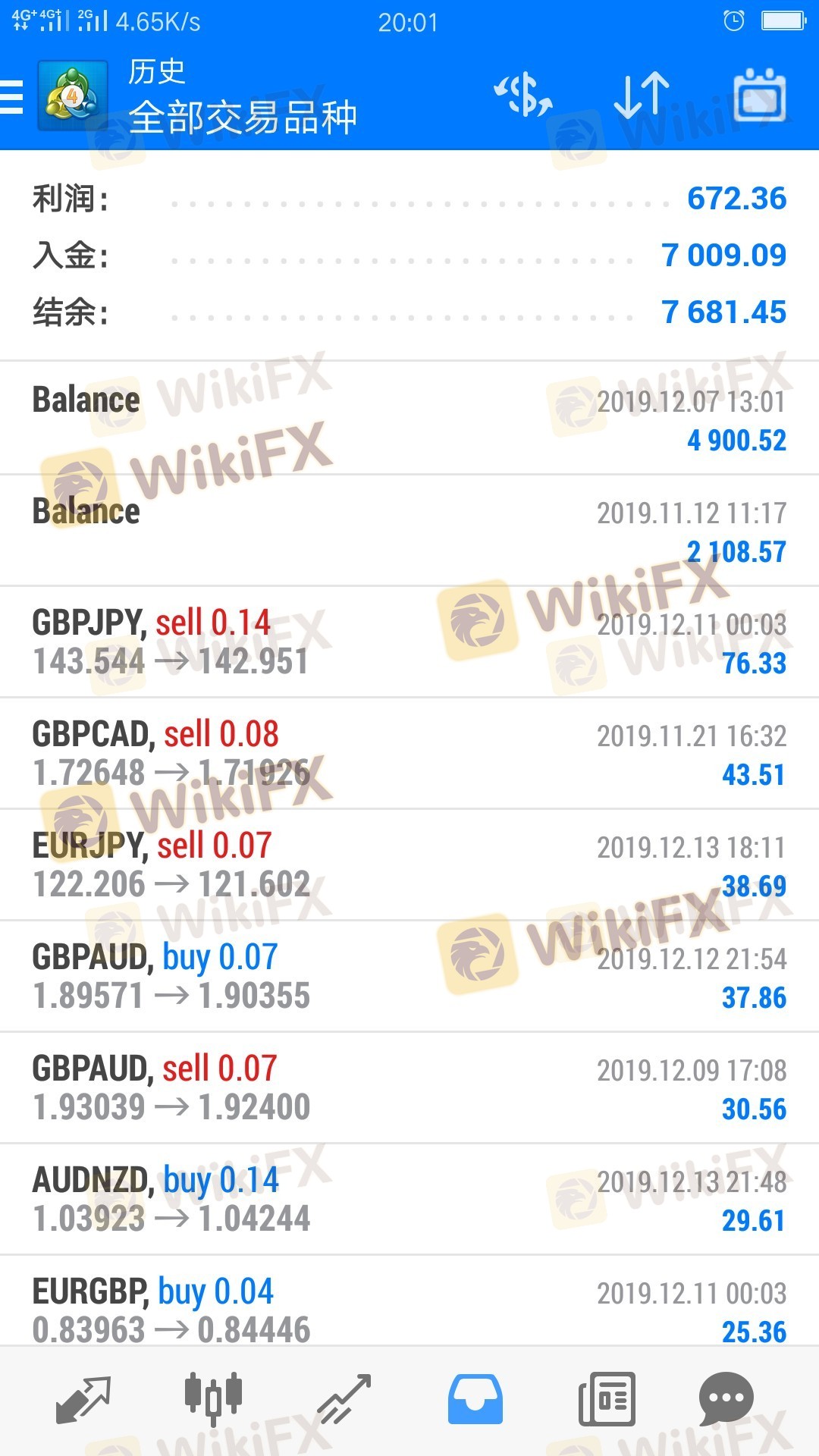The image size is (819, 1456).
Task: Open the News tab
Action: 607,1399
